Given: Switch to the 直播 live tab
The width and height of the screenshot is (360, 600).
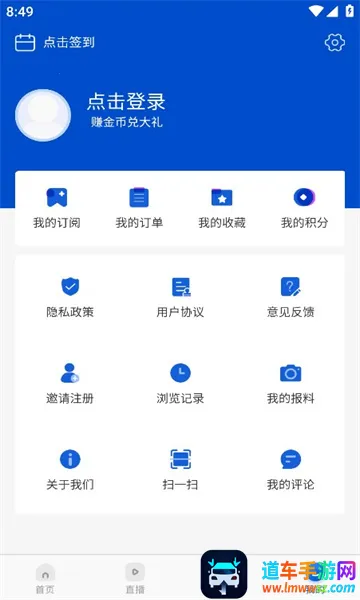Looking at the screenshot, I should point(135,578).
